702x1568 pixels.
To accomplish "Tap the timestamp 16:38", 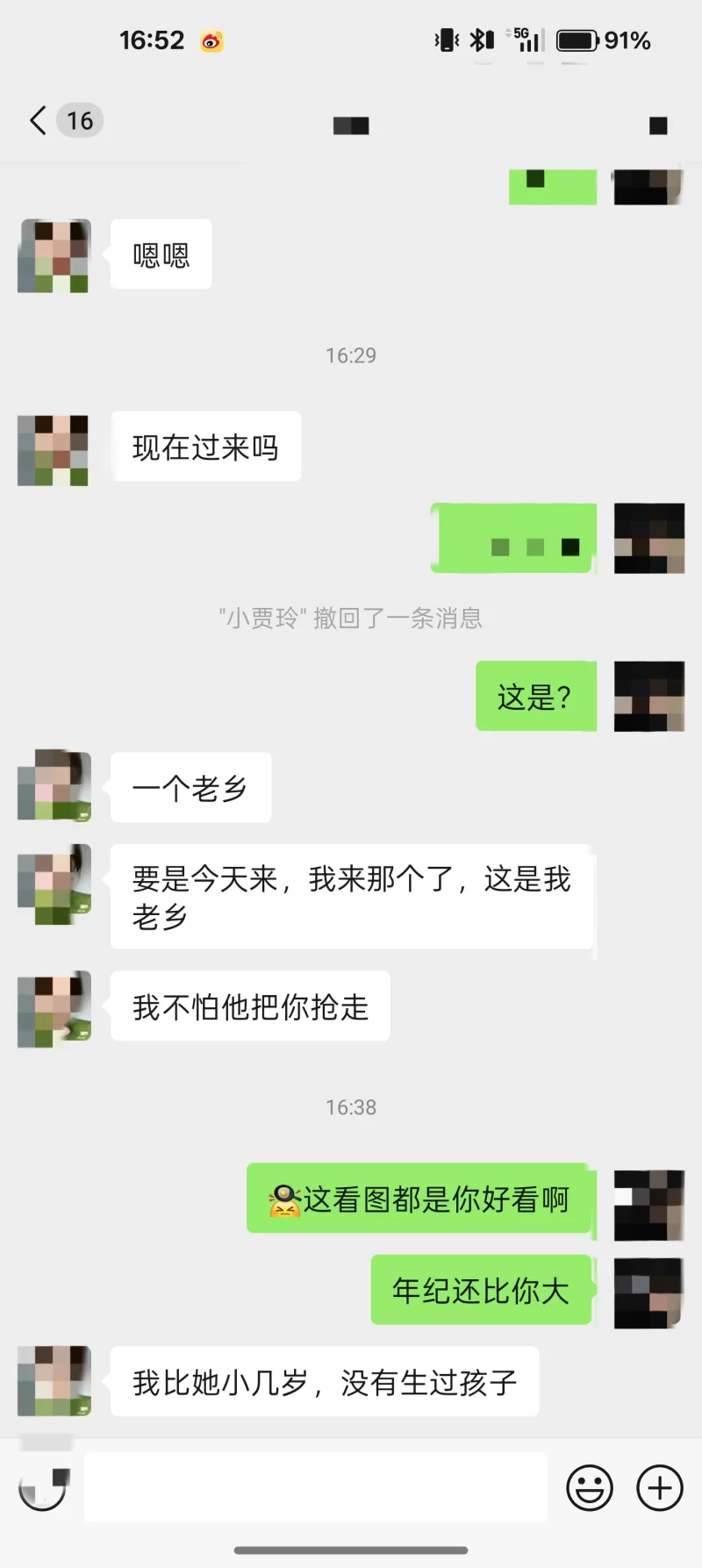I will [x=351, y=1107].
